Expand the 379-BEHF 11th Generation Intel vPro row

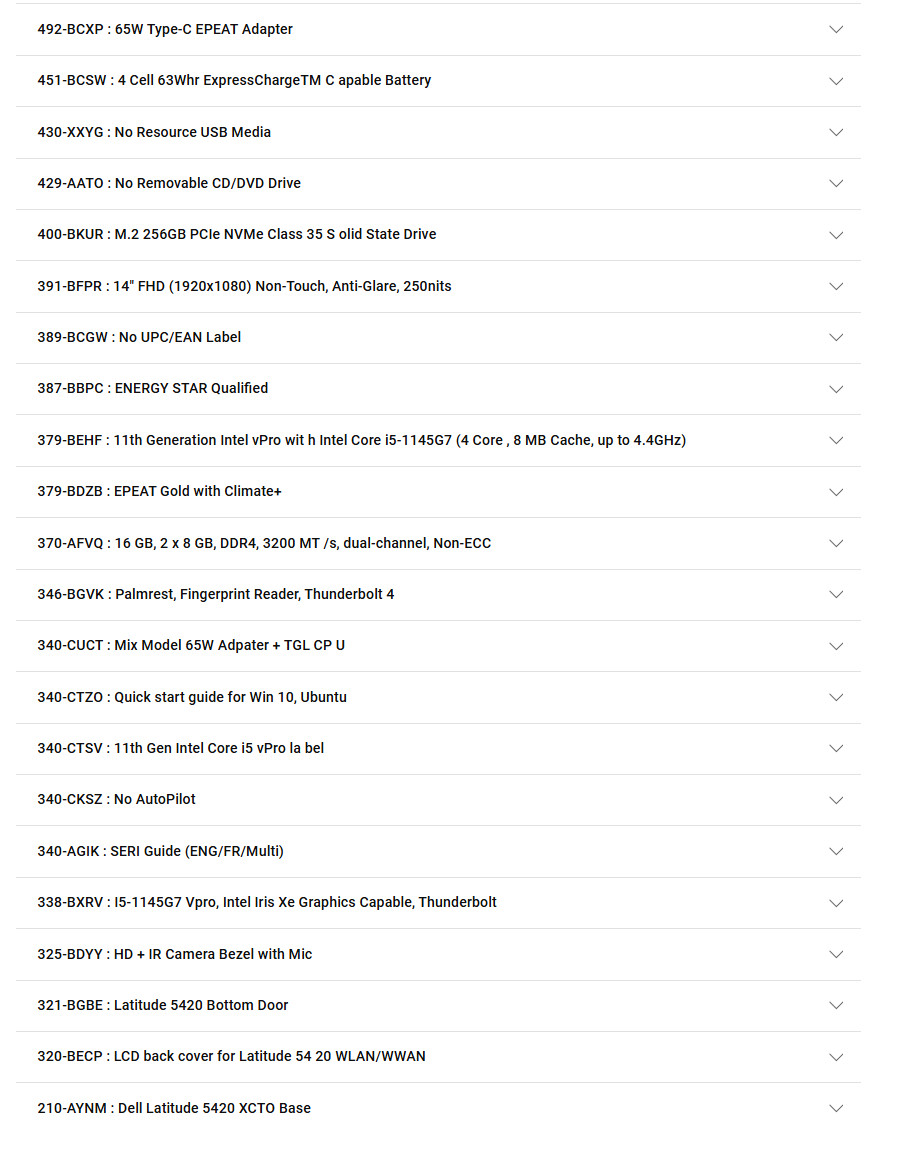[x=836, y=440]
